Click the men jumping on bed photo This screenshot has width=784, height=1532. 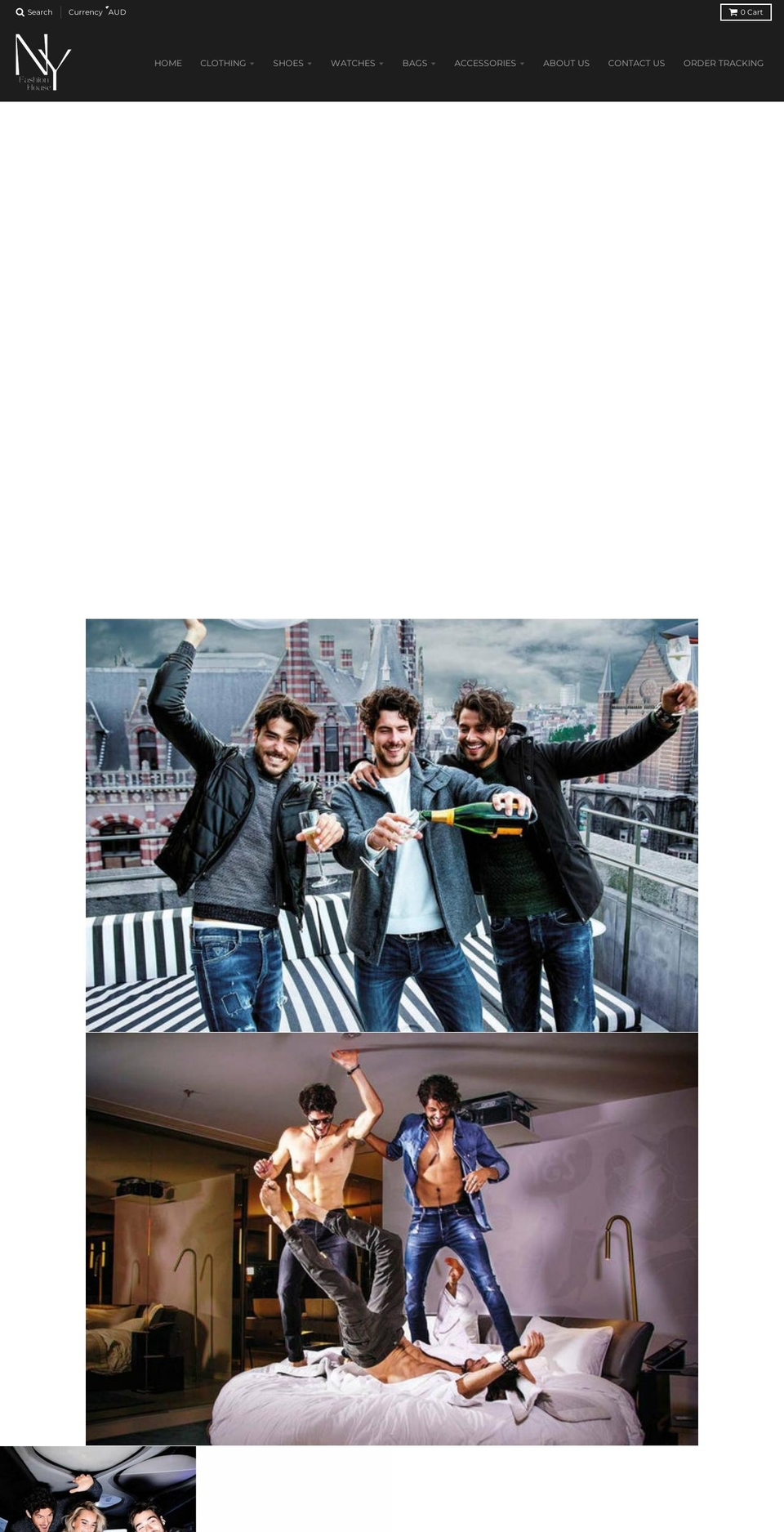pyautogui.click(x=391, y=1238)
